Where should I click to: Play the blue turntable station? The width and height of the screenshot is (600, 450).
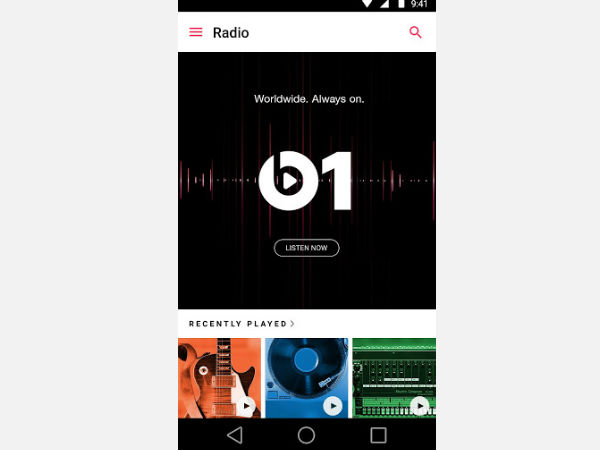(332, 406)
